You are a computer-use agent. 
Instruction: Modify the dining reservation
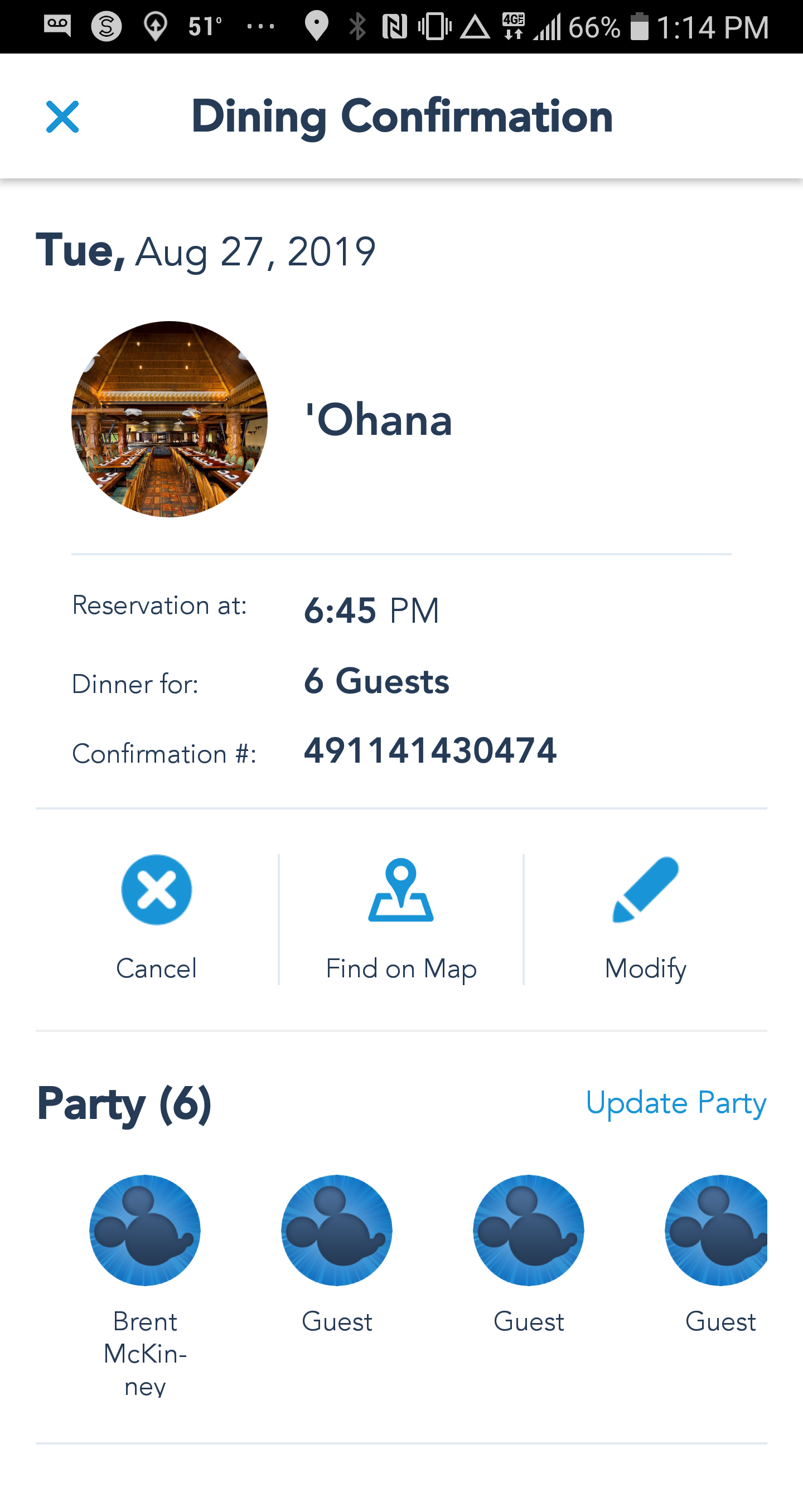645,917
